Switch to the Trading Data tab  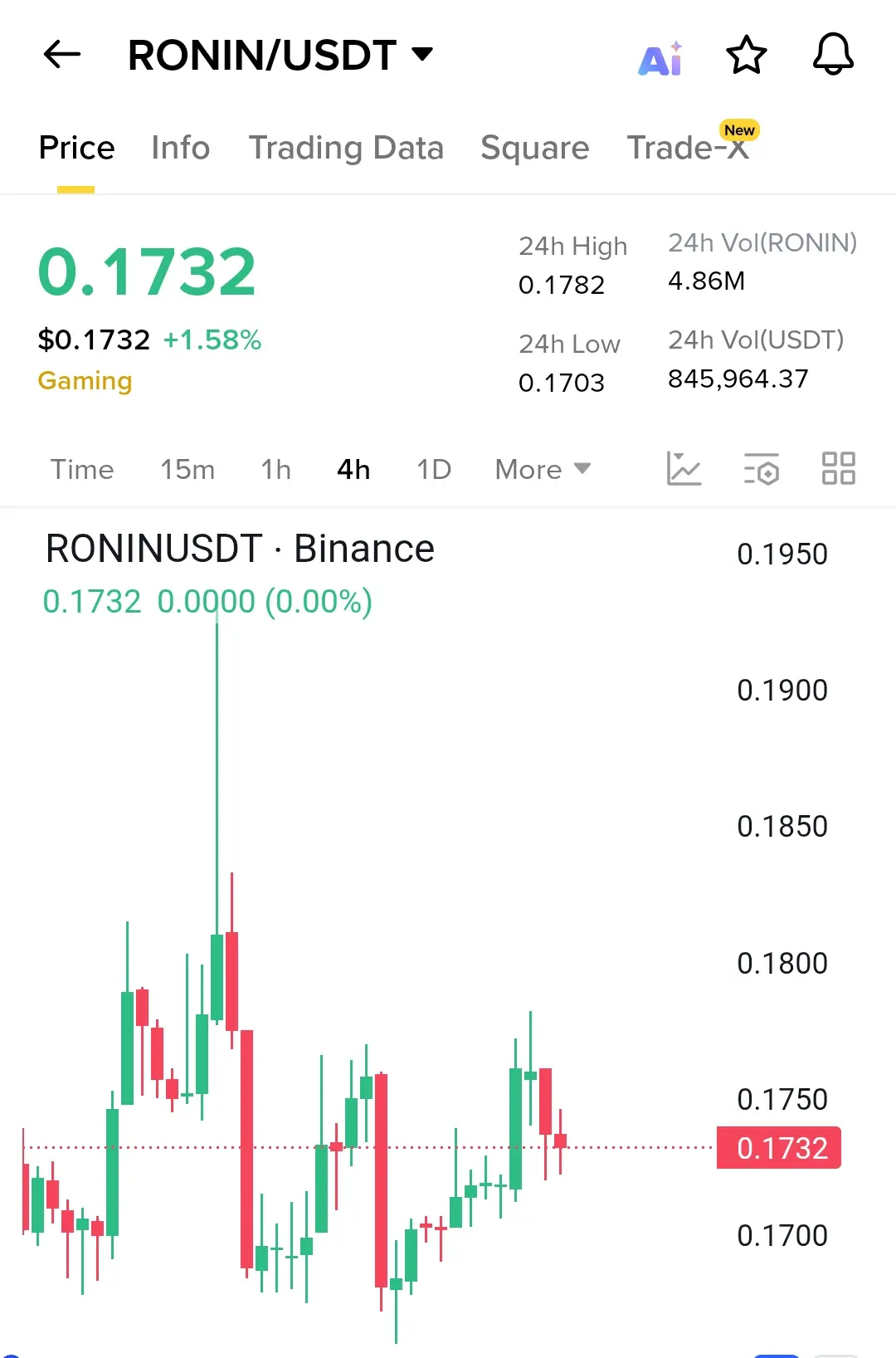[x=346, y=148]
